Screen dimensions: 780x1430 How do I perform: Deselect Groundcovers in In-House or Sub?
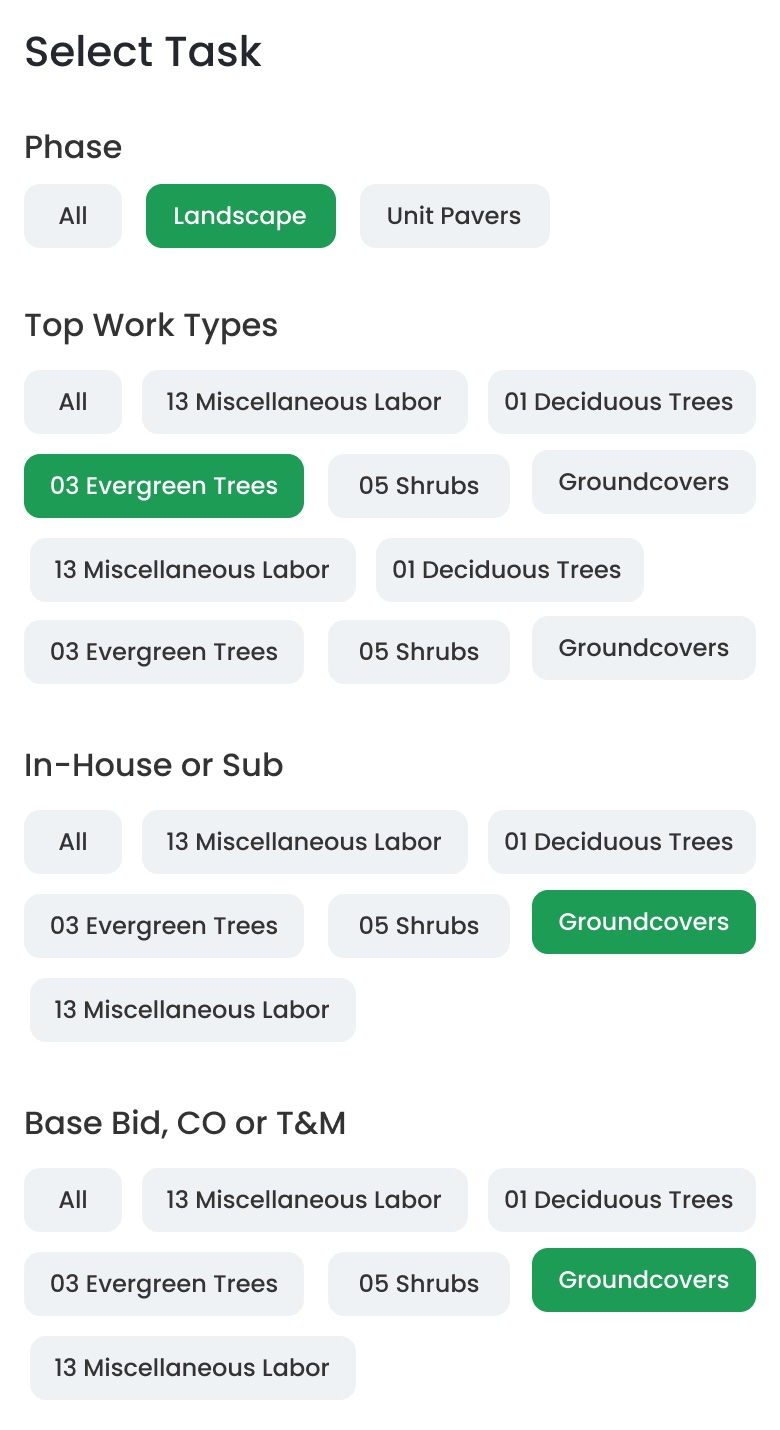(x=643, y=922)
